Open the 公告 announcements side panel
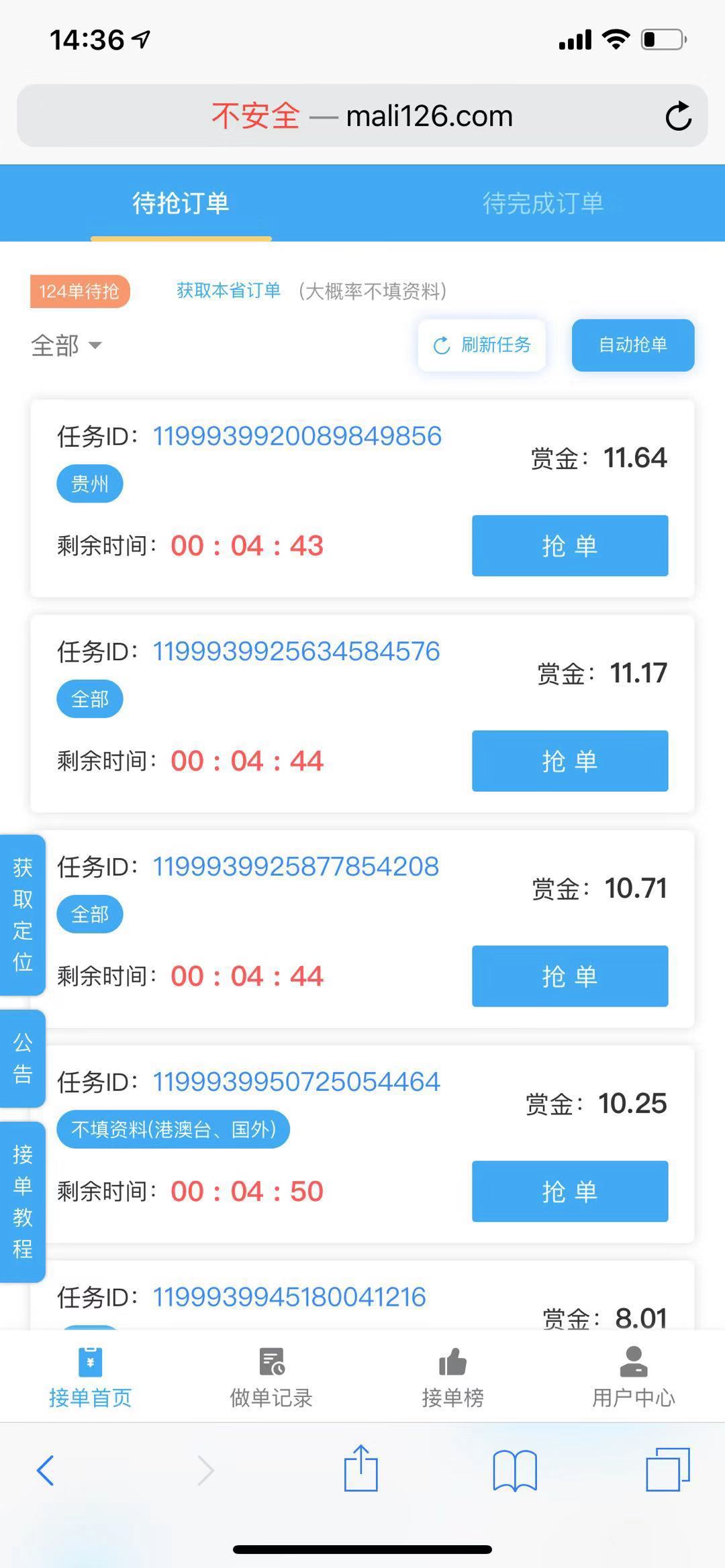The width and height of the screenshot is (725, 1568). (22, 1059)
